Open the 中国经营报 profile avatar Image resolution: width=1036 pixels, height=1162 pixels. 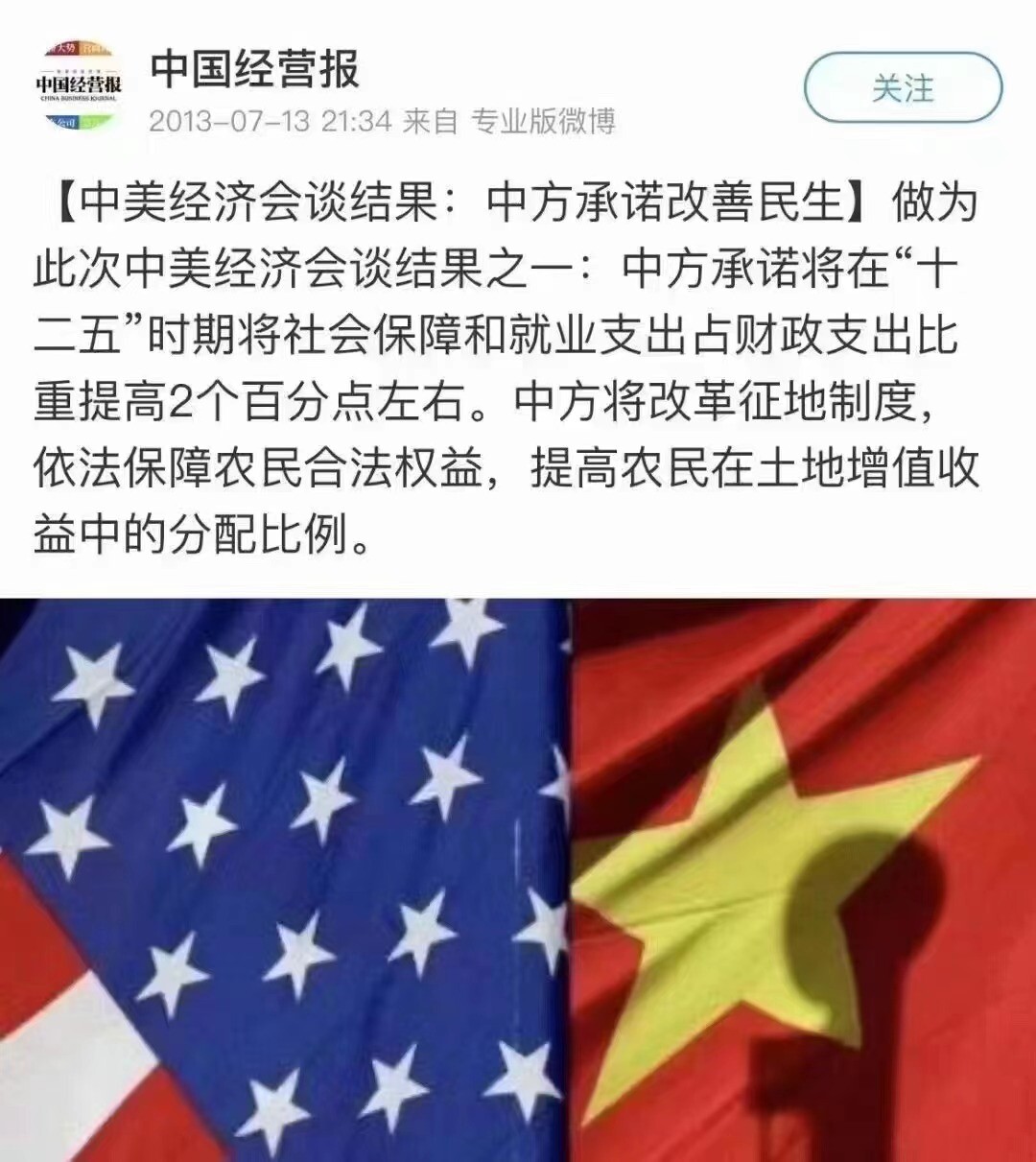point(79,84)
